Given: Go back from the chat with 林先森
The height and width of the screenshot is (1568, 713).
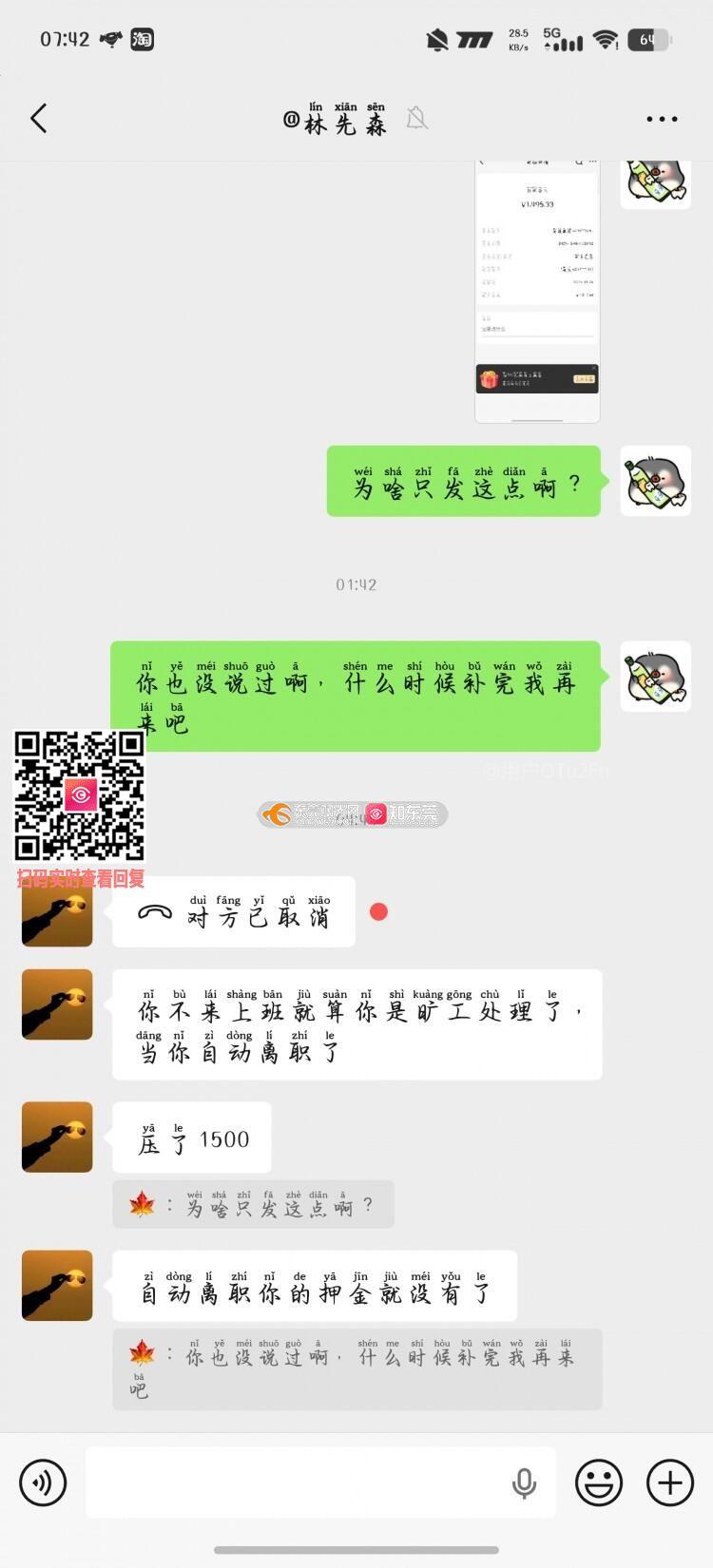Looking at the screenshot, I should [39, 119].
